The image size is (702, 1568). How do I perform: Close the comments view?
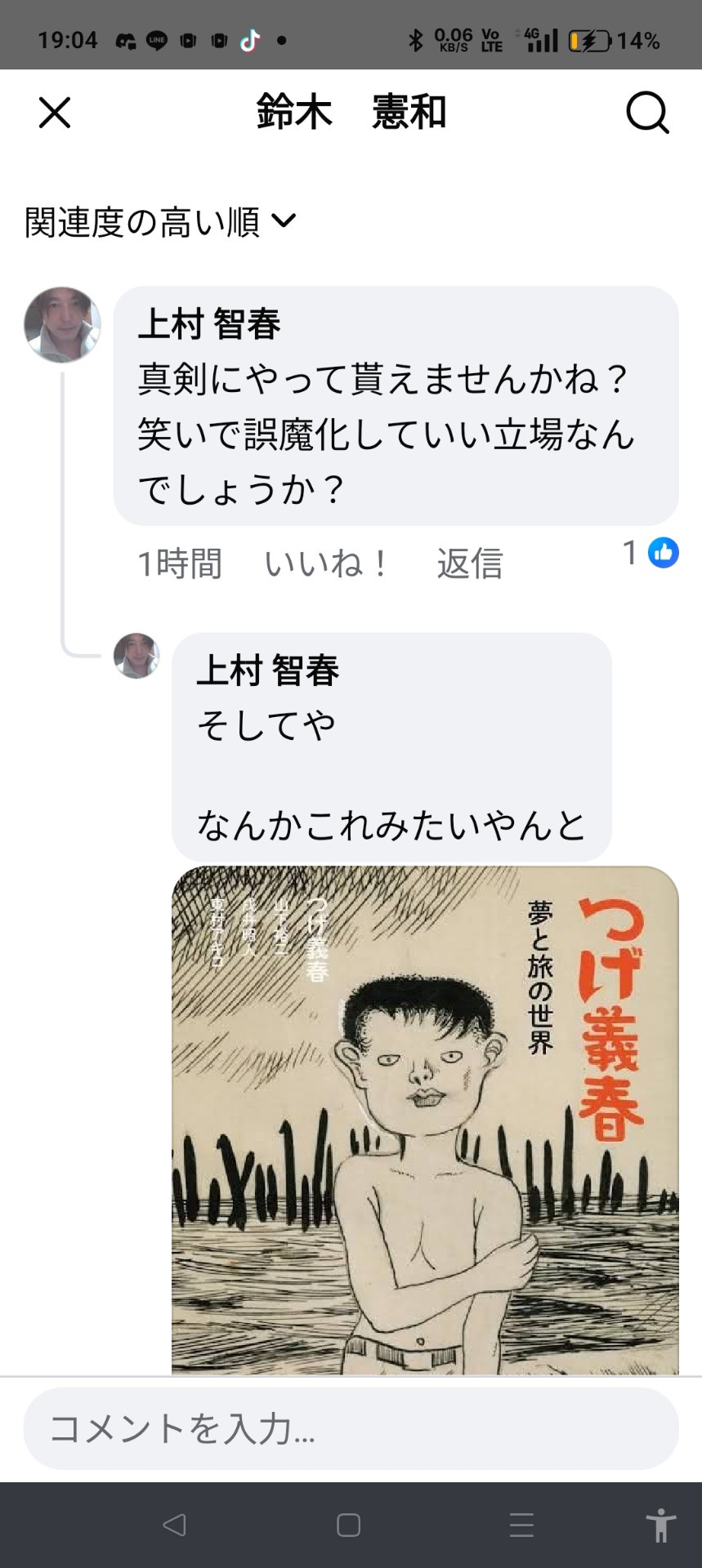point(55,113)
